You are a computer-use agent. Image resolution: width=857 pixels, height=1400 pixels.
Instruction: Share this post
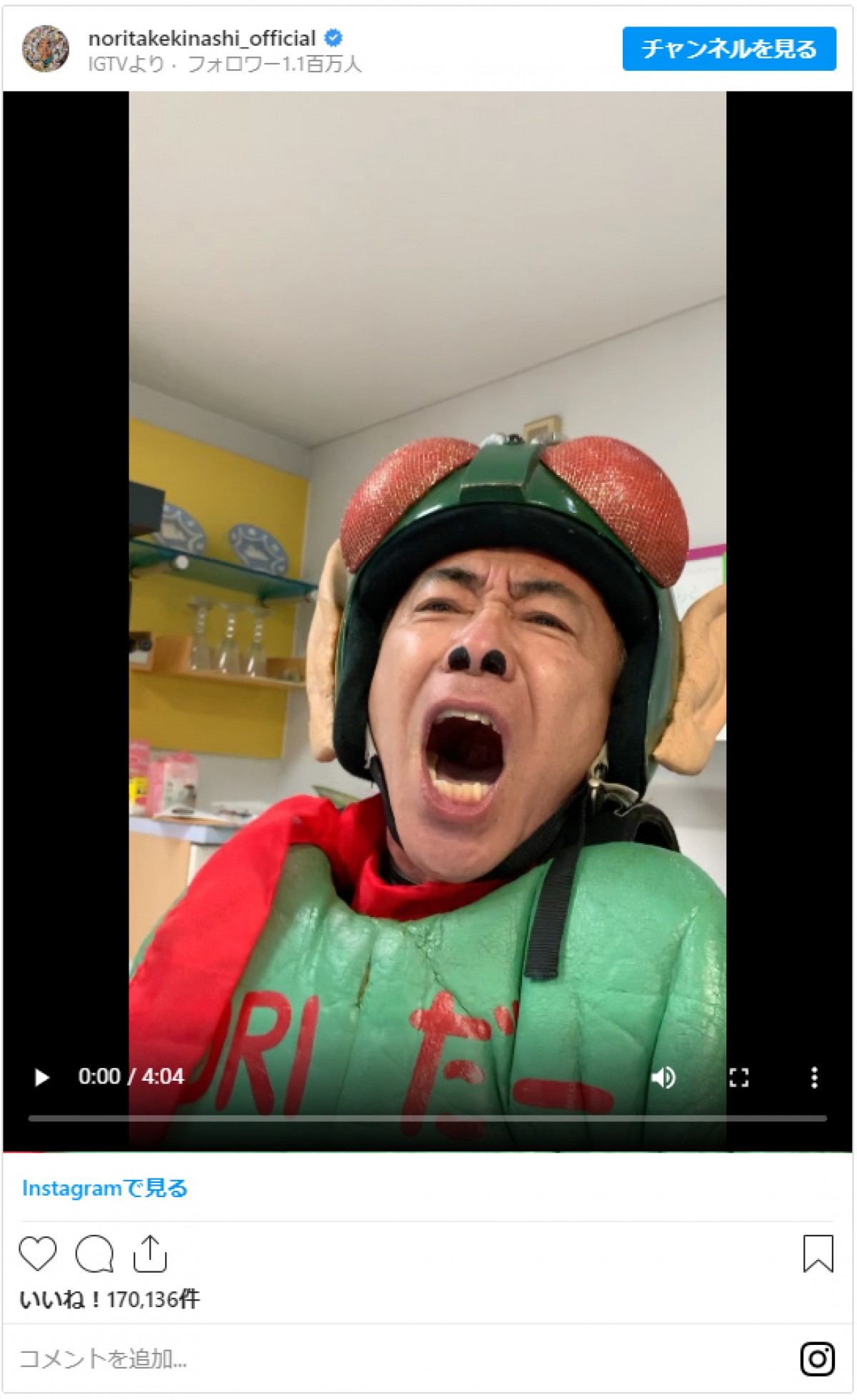click(150, 1254)
